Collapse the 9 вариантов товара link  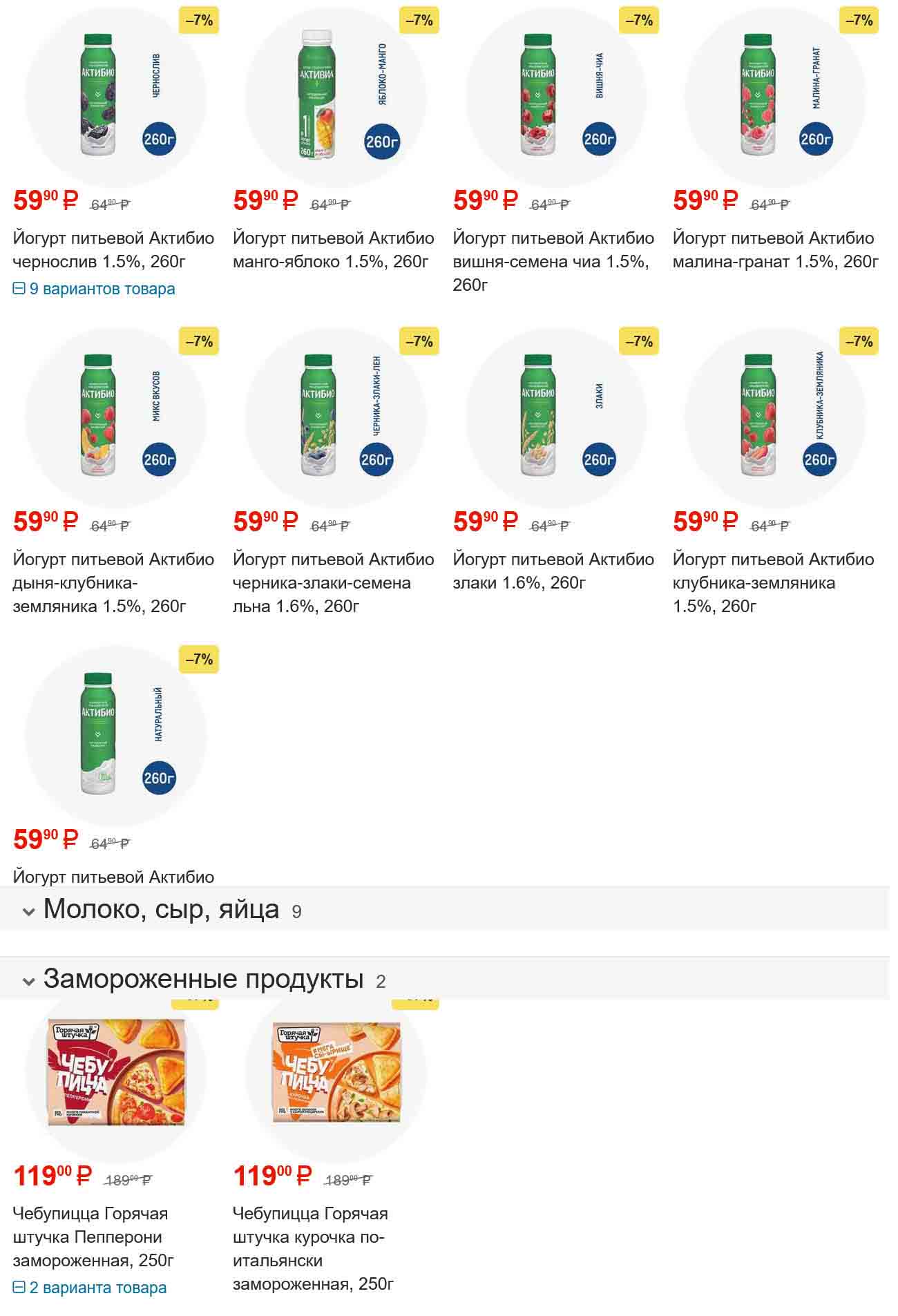[x=94, y=289]
